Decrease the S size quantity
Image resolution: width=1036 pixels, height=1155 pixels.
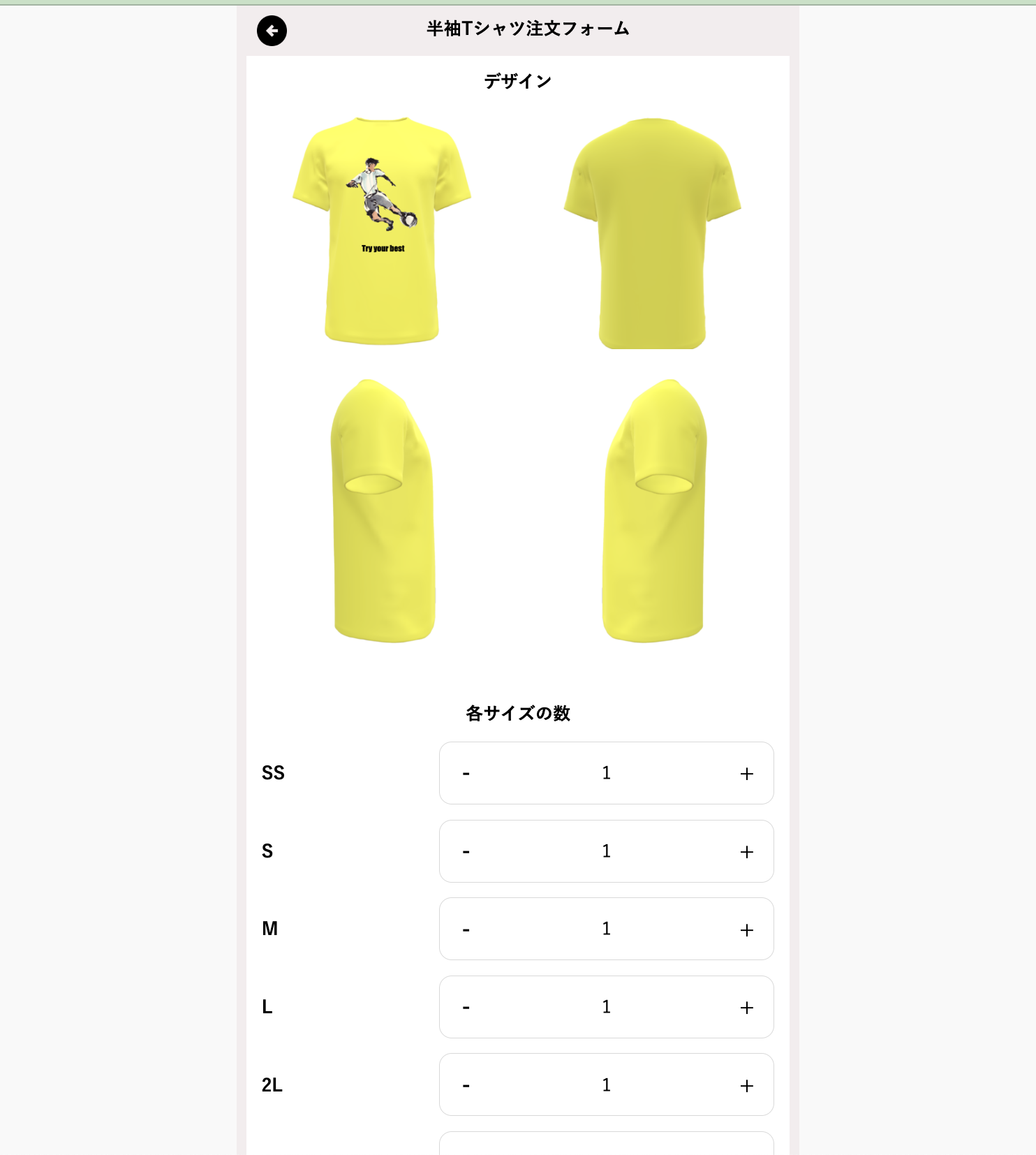(466, 852)
